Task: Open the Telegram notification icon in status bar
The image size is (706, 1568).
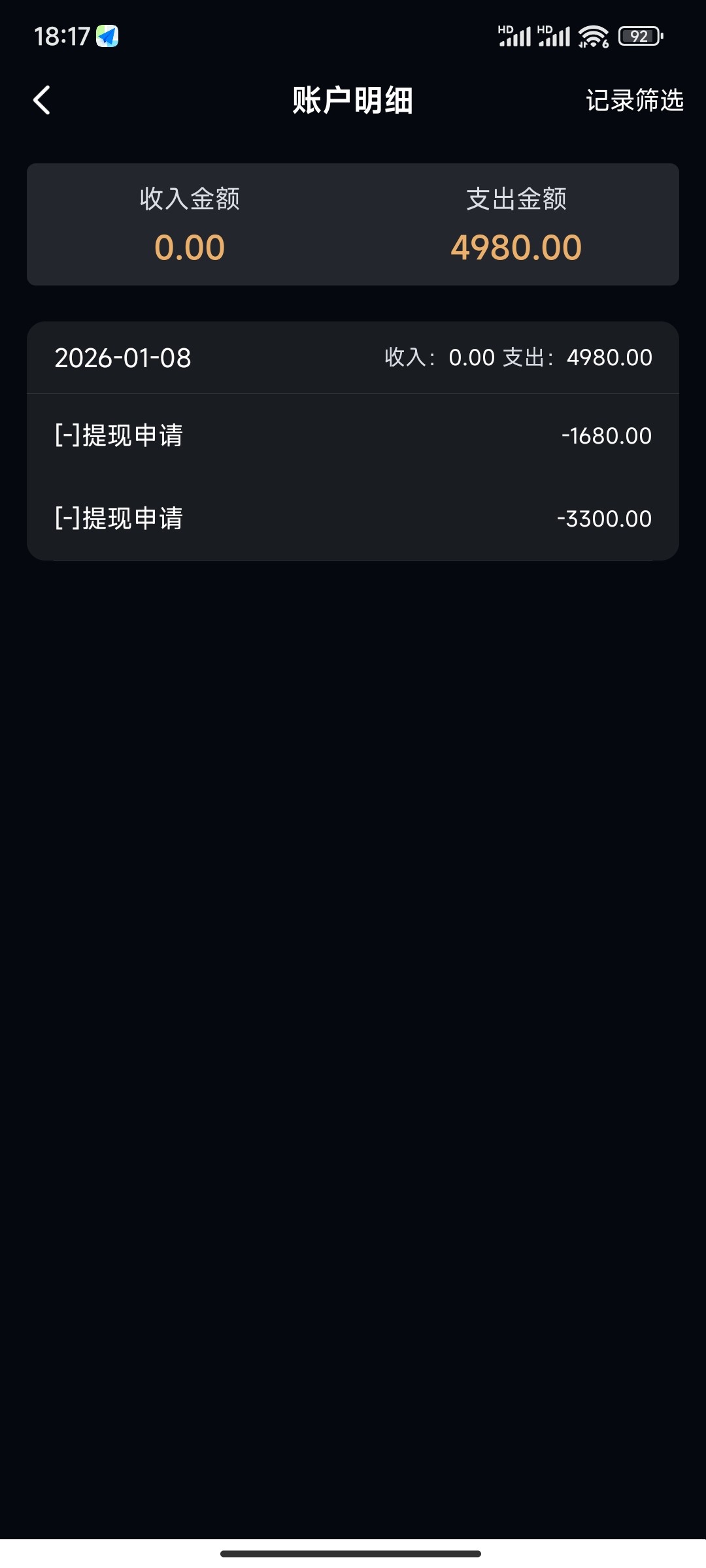Action: pyautogui.click(x=107, y=36)
